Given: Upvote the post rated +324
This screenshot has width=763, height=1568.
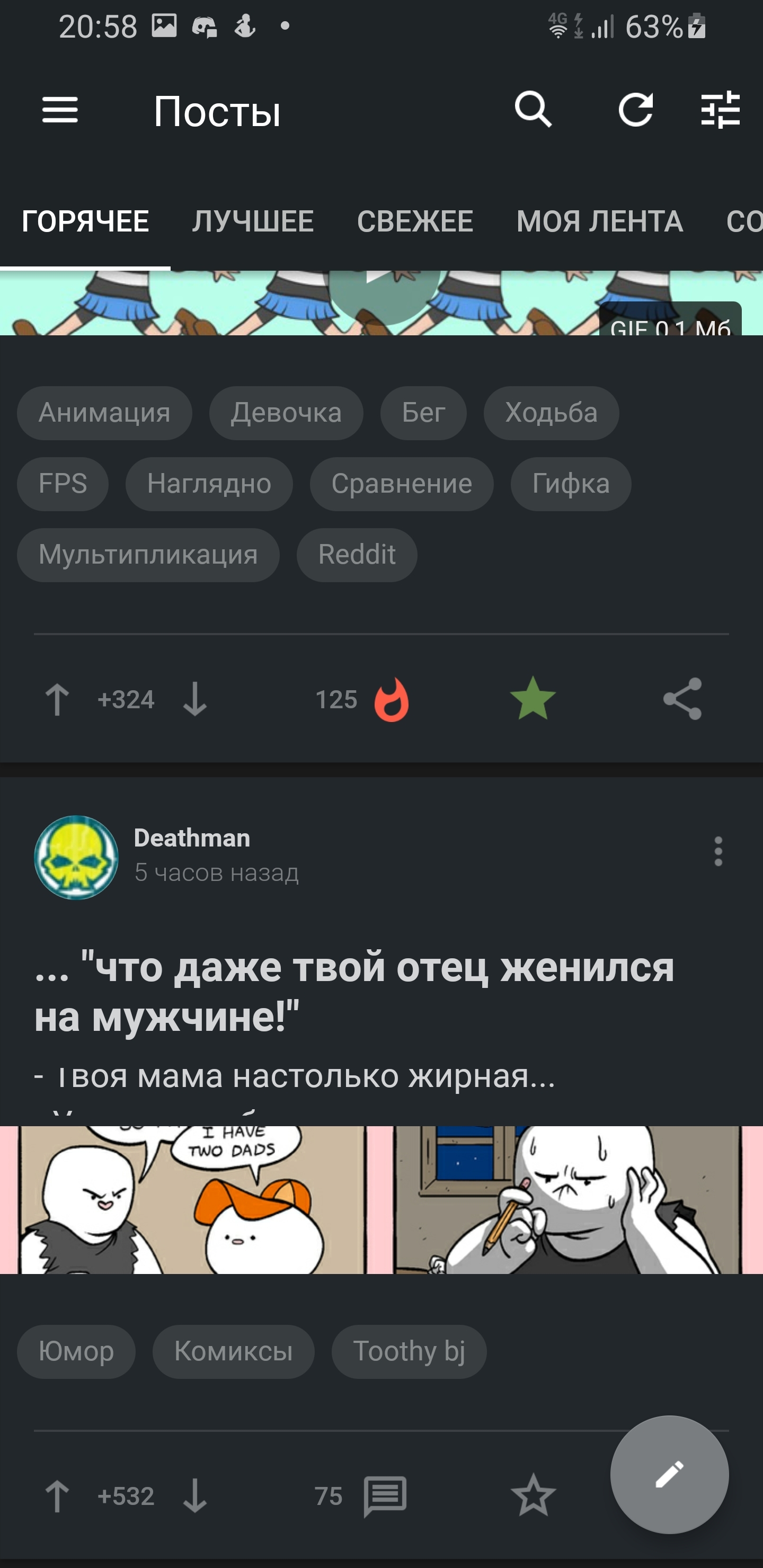Looking at the screenshot, I should point(57,699).
